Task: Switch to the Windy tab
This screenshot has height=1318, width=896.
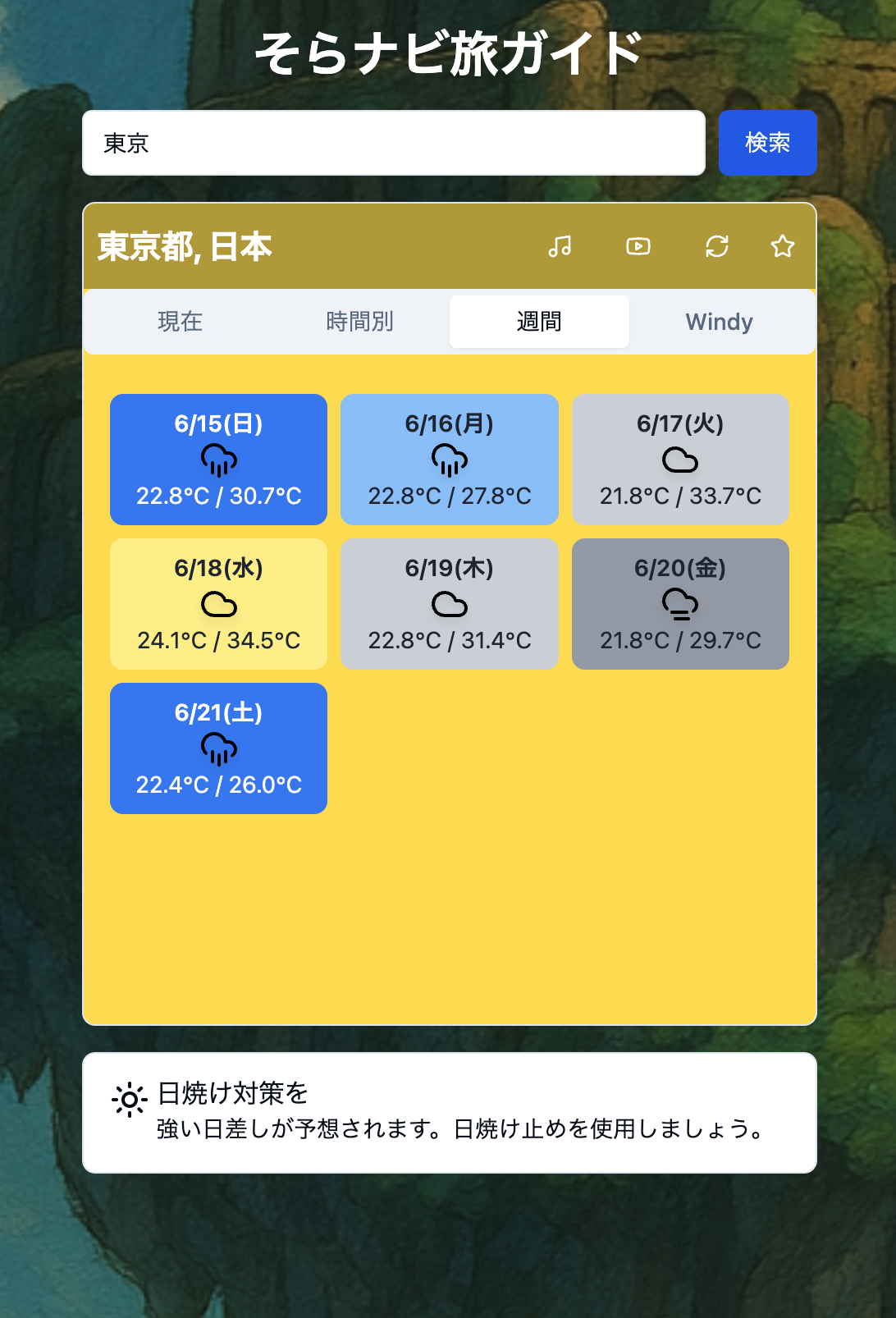Action: 719,322
